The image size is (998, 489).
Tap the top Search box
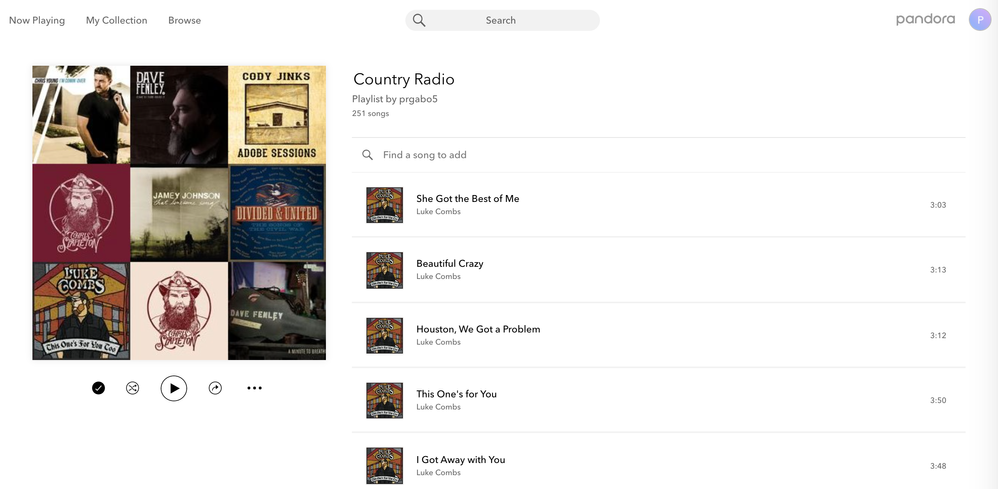(x=501, y=20)
